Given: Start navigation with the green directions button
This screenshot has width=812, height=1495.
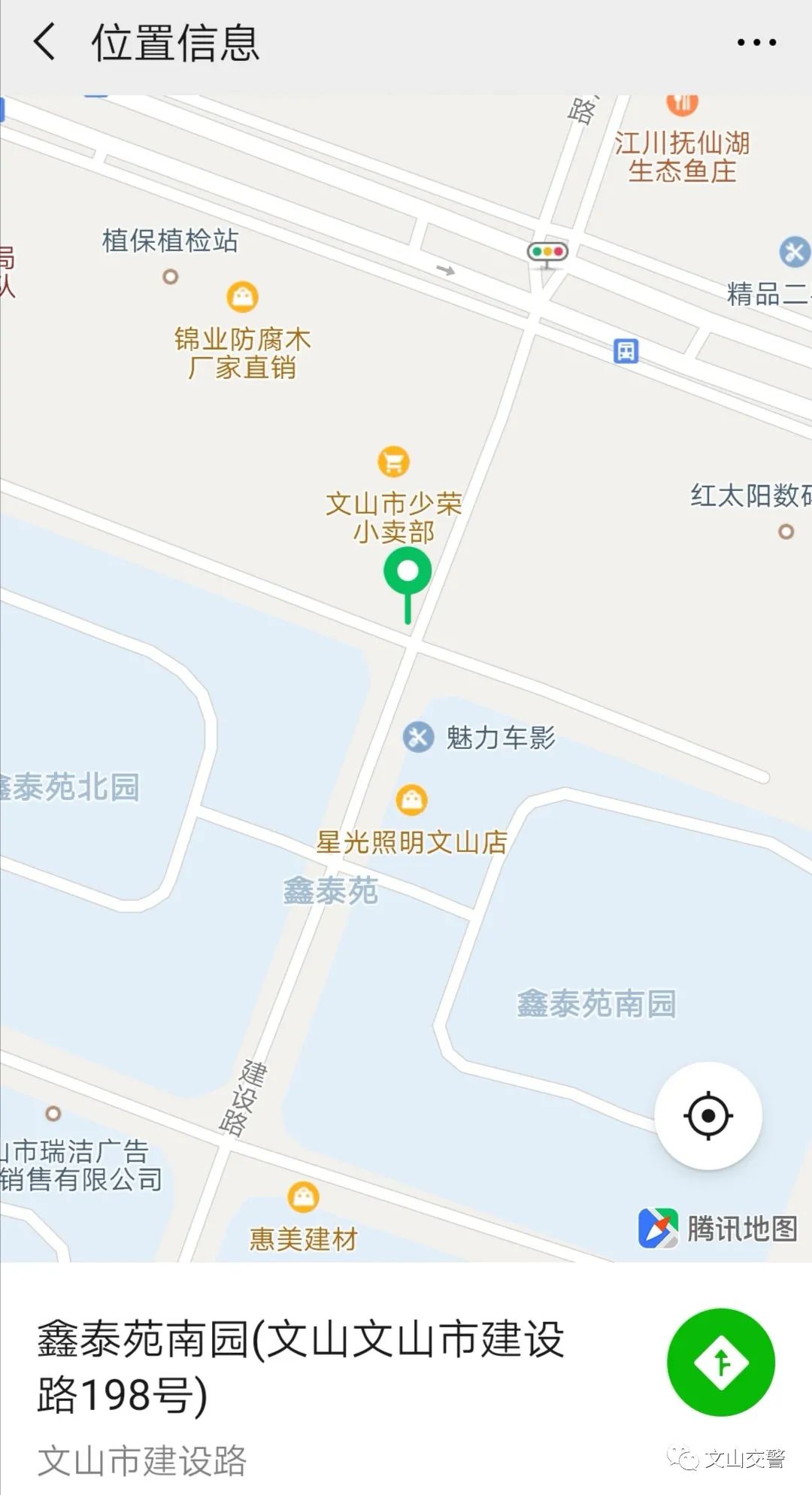Looking at the screenshot, I should coord(721,1363).
